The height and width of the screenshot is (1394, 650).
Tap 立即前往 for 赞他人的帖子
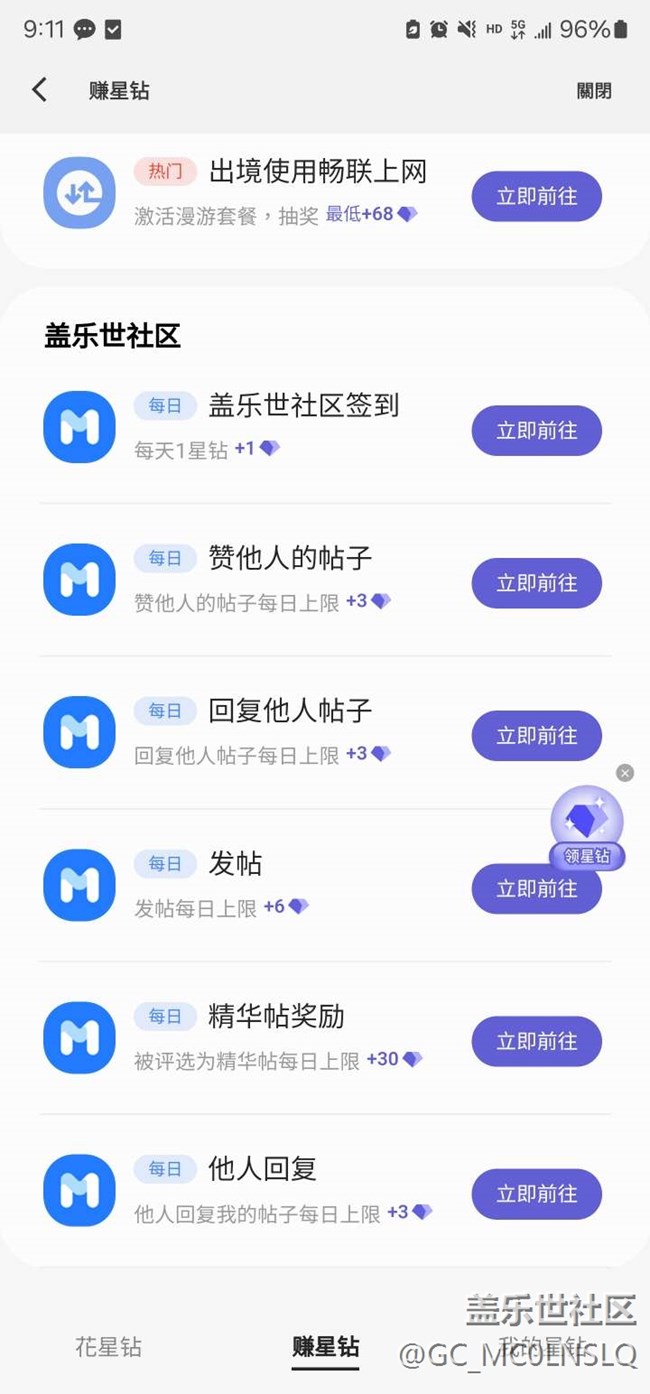pos(536,583)
